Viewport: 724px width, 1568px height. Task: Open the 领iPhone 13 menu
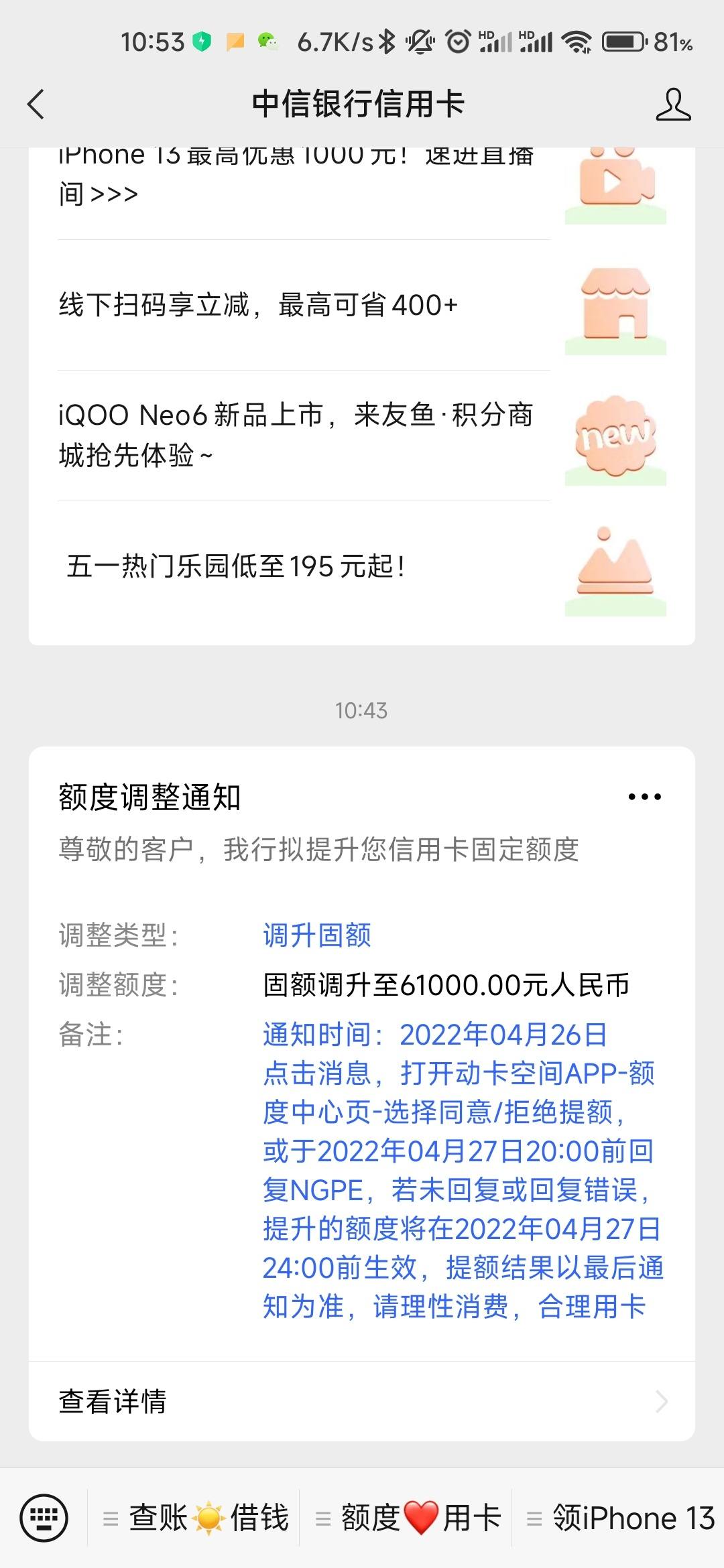(x=619, y=1518)
